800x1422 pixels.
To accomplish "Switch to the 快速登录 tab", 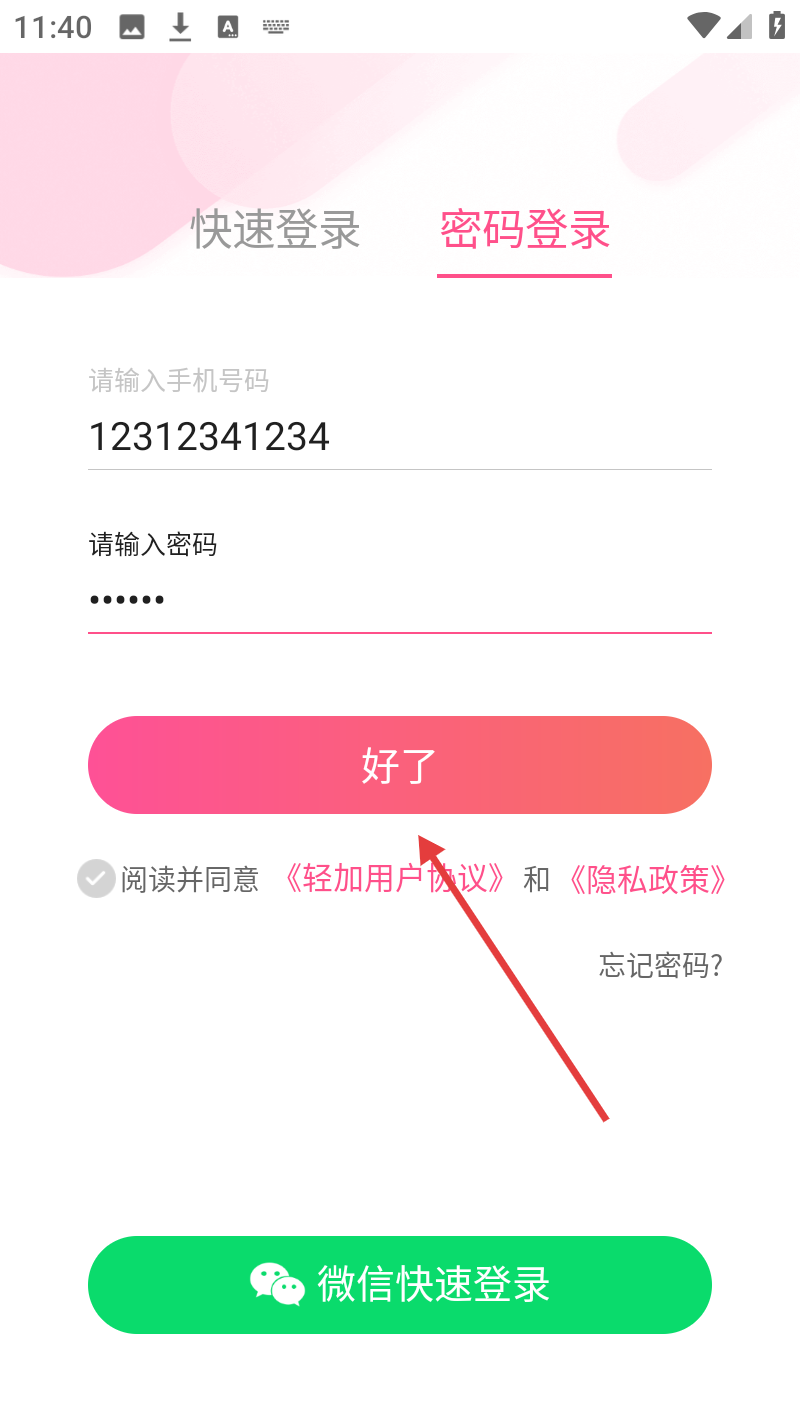I will 276,230.
